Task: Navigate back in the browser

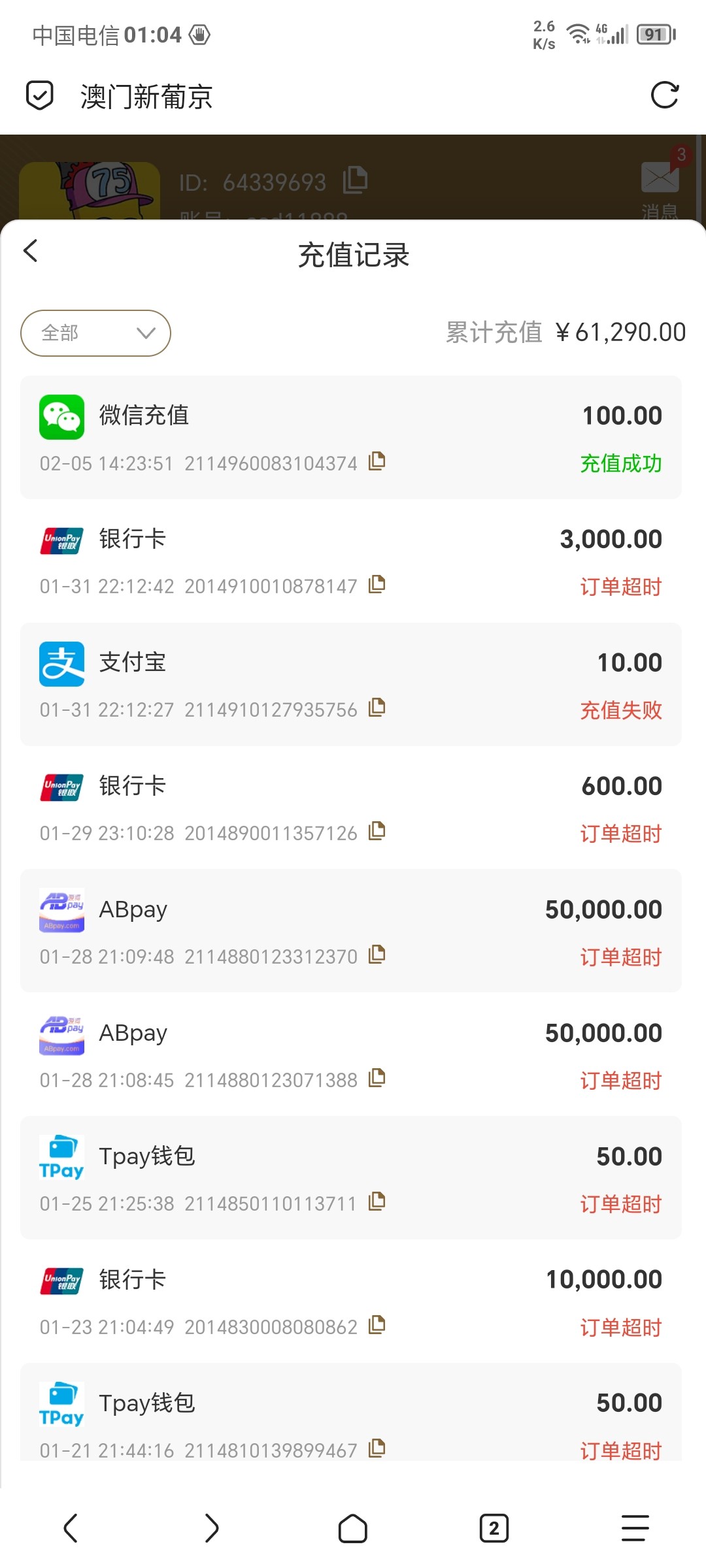Action: pyautogui.click(x=71, y=1529)
